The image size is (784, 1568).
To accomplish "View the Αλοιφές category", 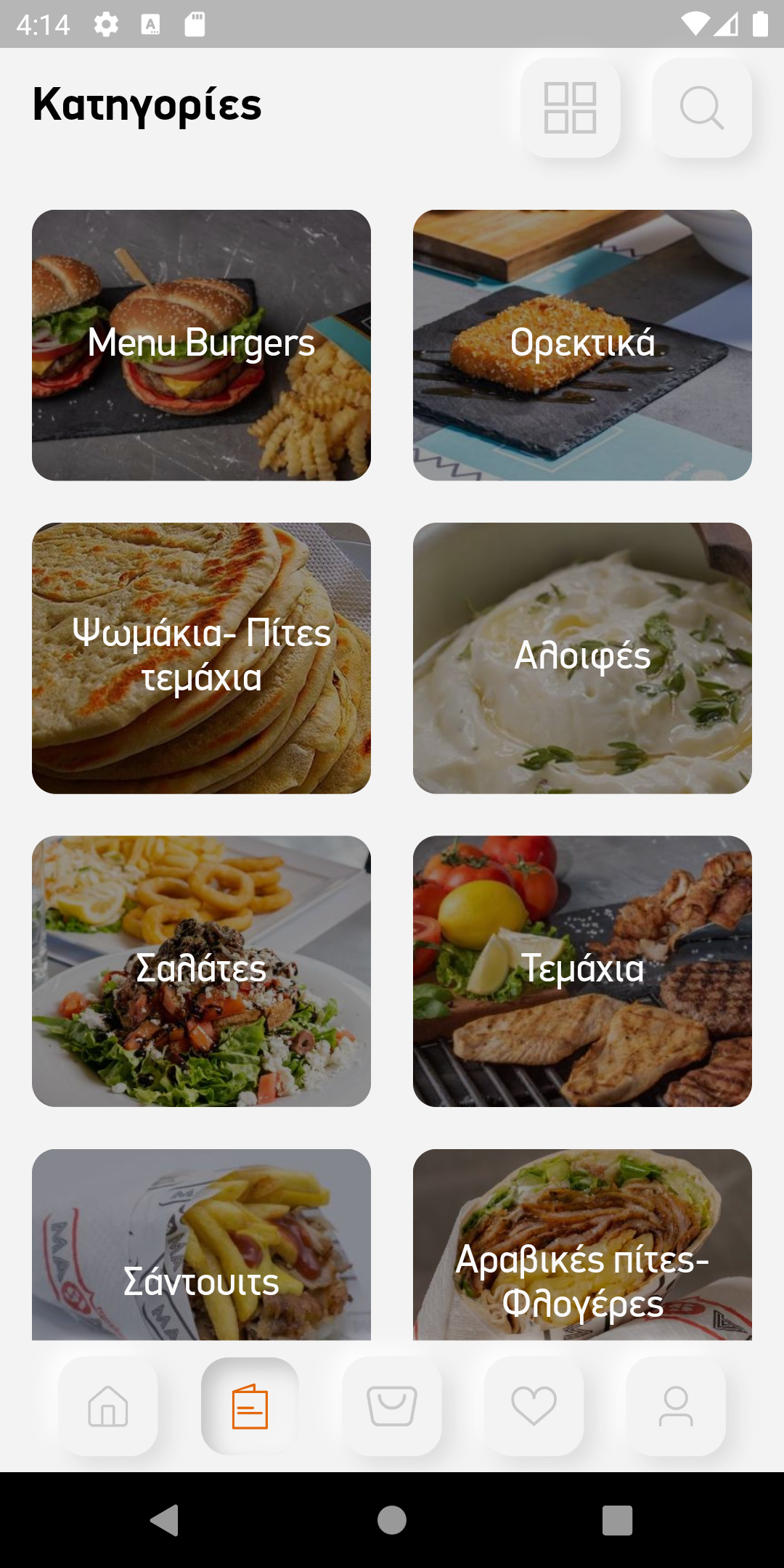I will [582, 658].
